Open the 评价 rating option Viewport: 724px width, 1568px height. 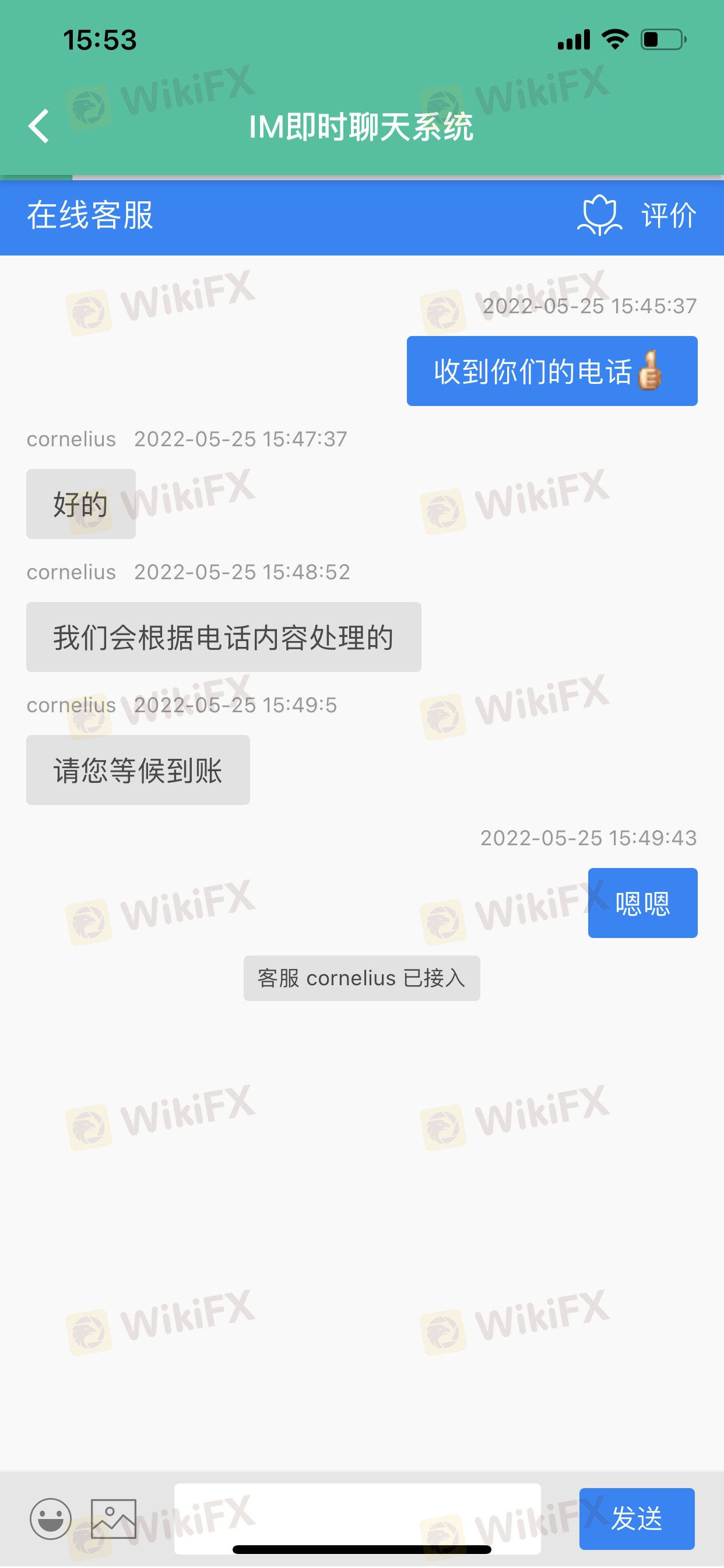[637, 215]
